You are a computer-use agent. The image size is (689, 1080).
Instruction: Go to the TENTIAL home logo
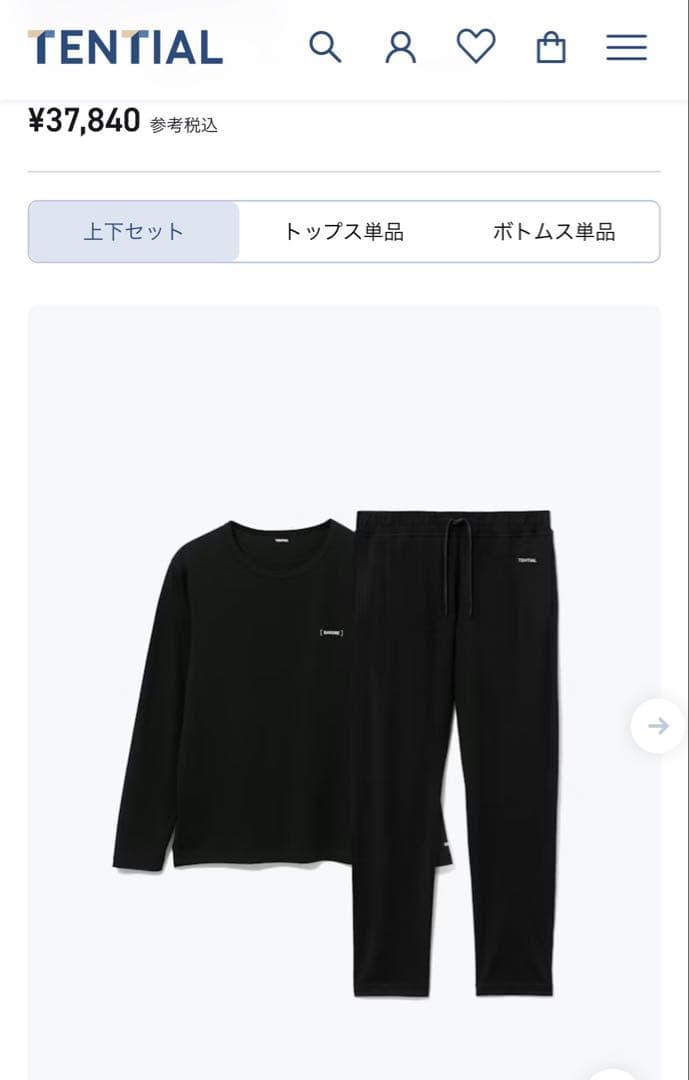[x=125, y=47]
